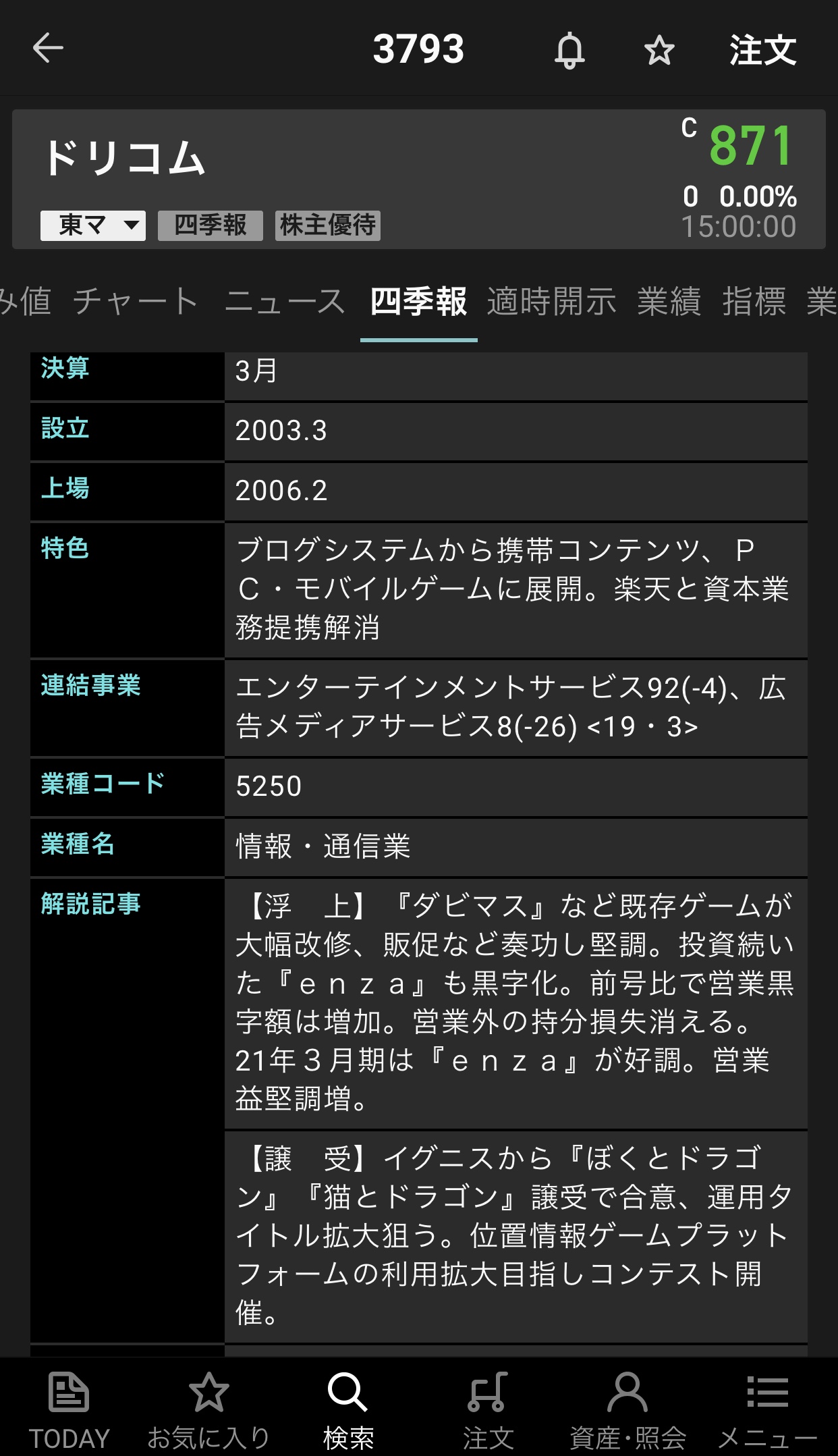This screenshot has width=838, height=1456.
Task: Open 資産・照会 in the bottom bar
Action: coord(627,1408)
